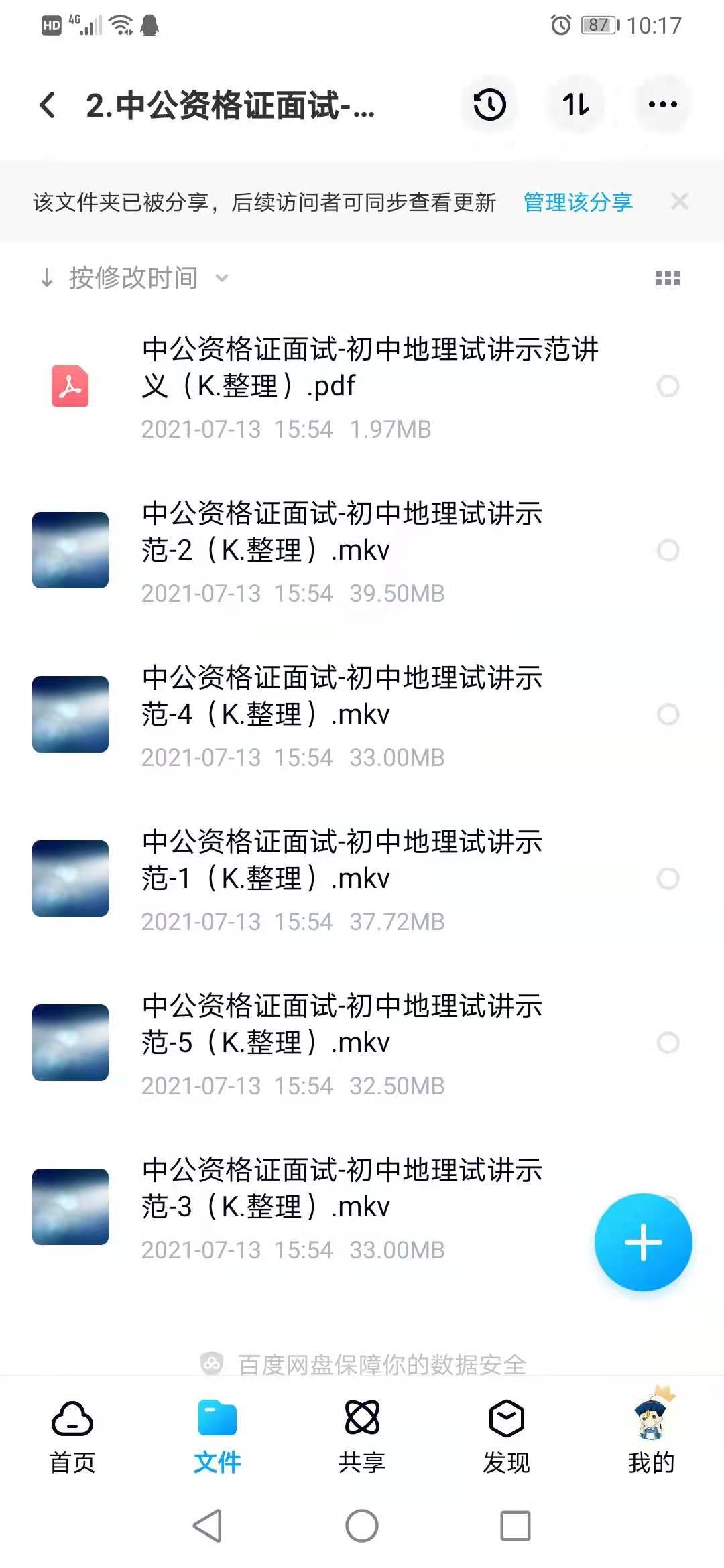The width and height of the screenshot is (724, 1568).
Task: Open the three-dot overflow menu
Action: pos(662,105)
